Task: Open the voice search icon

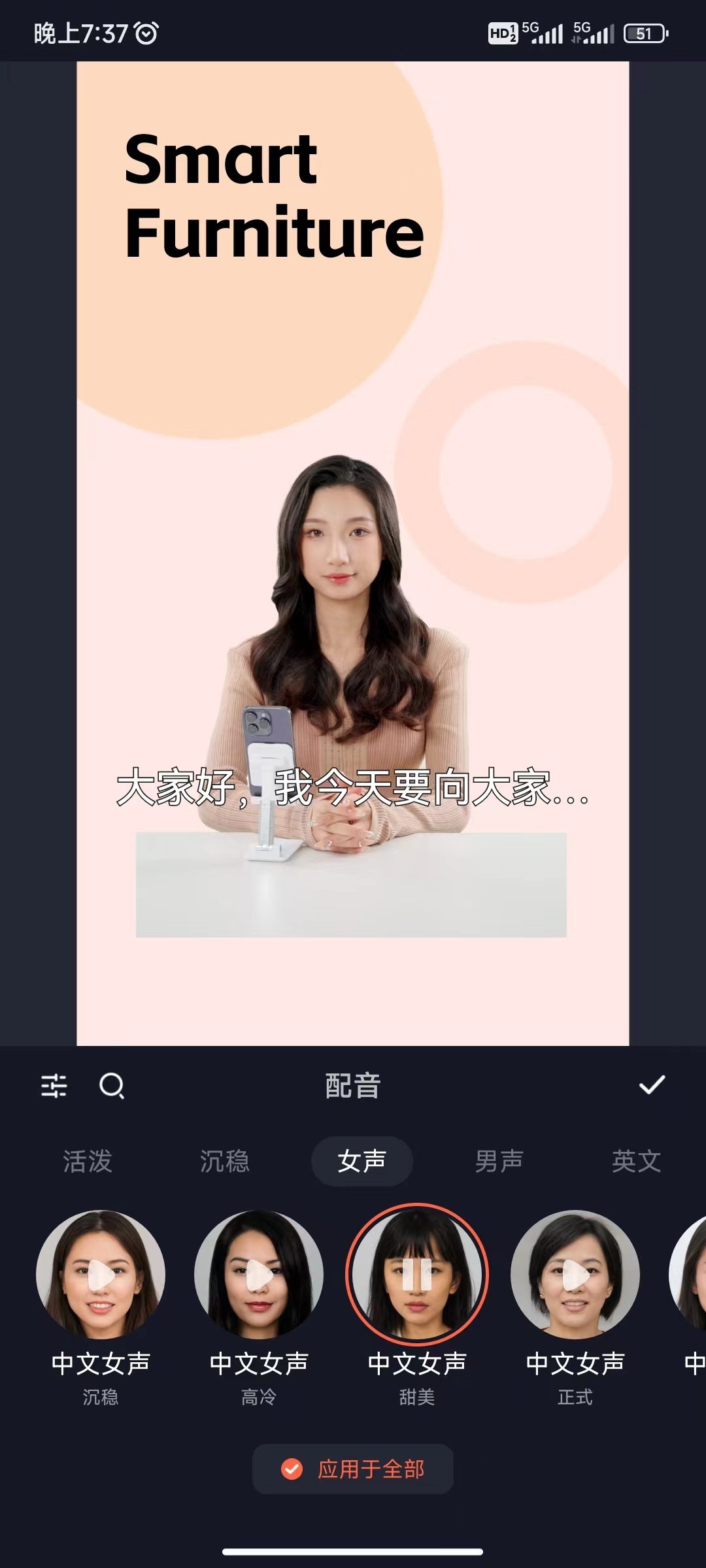Action: pos(112,1085)
